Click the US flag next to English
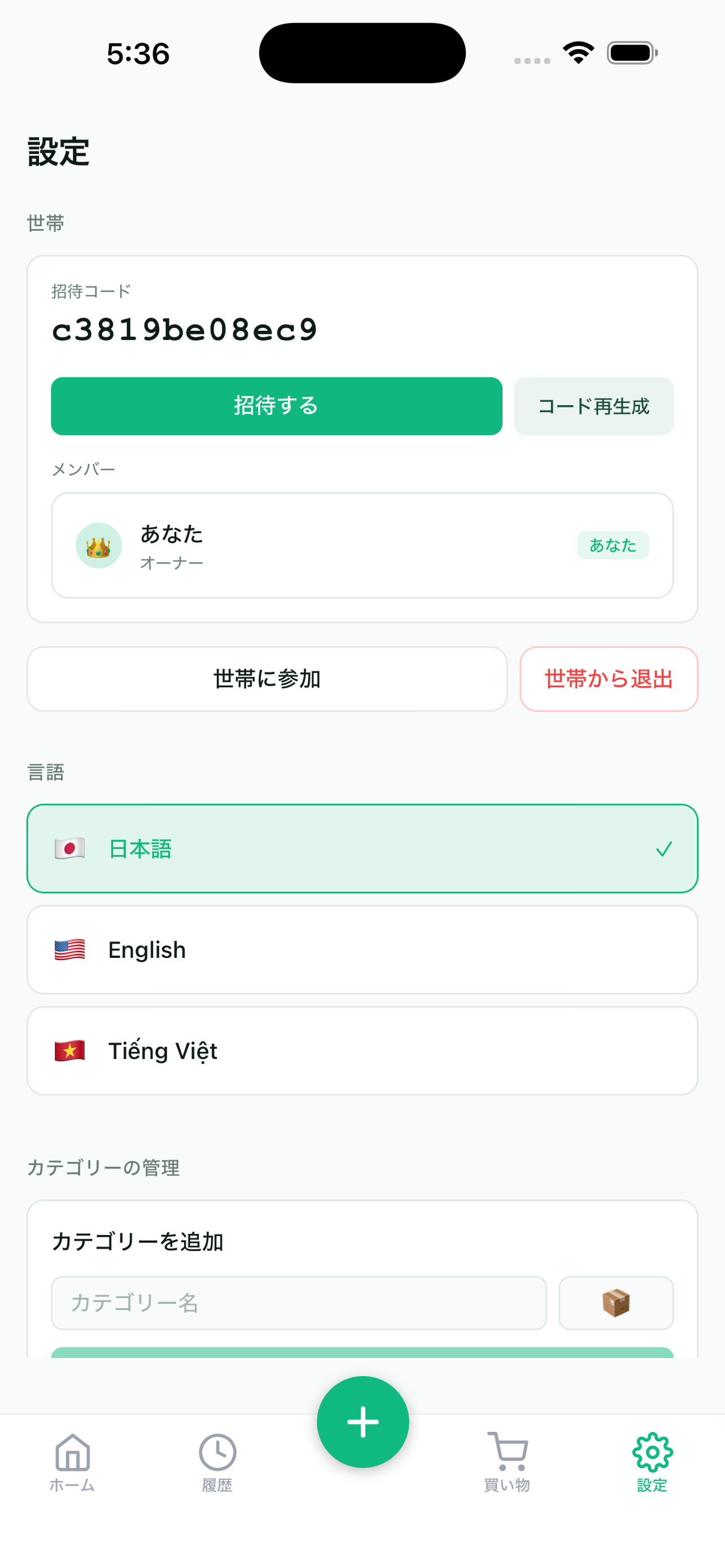Image resolution: width=725 pixels, height=1568 pixels. click(69, 949)
